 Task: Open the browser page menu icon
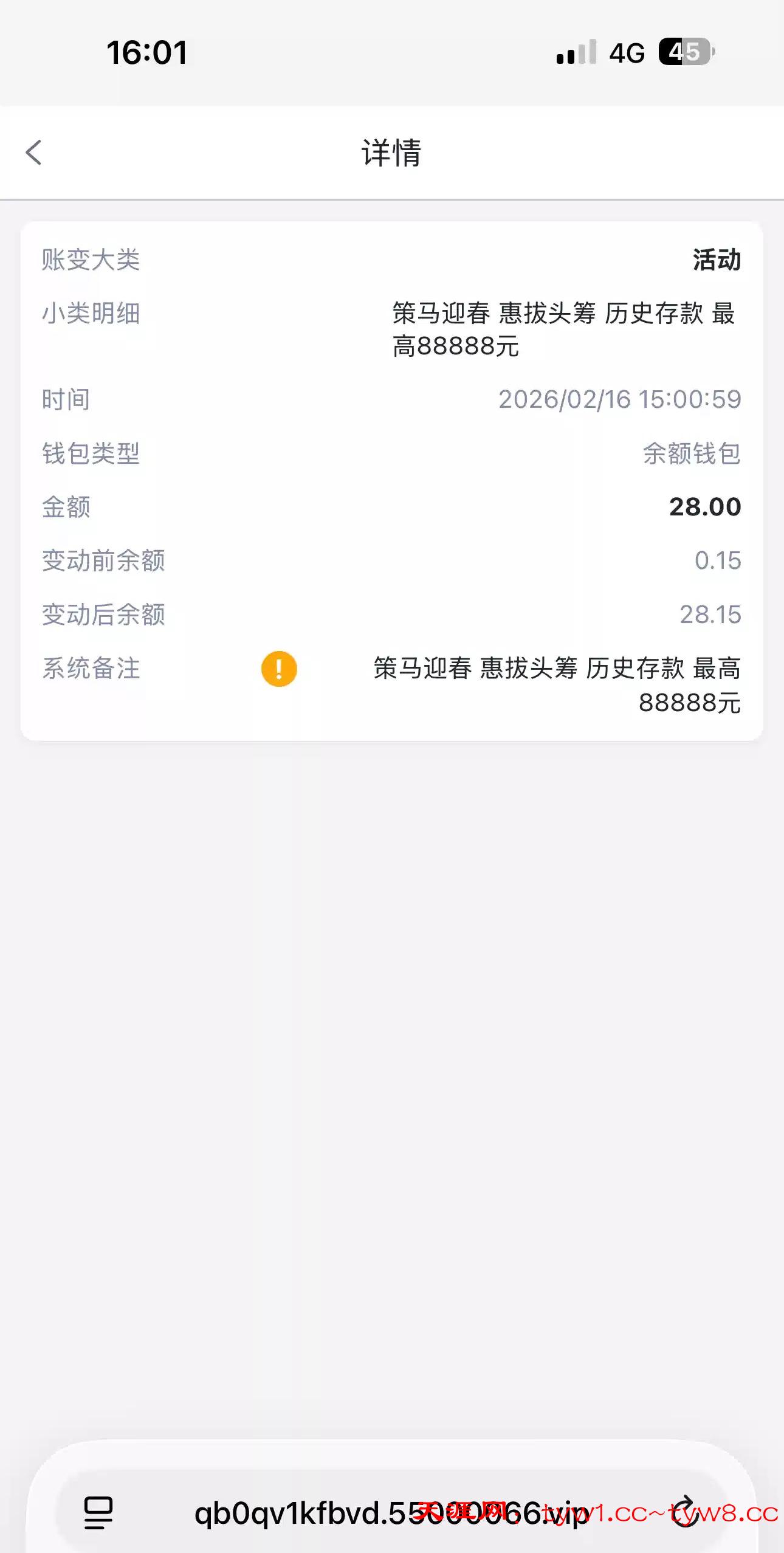(98, 1512)
